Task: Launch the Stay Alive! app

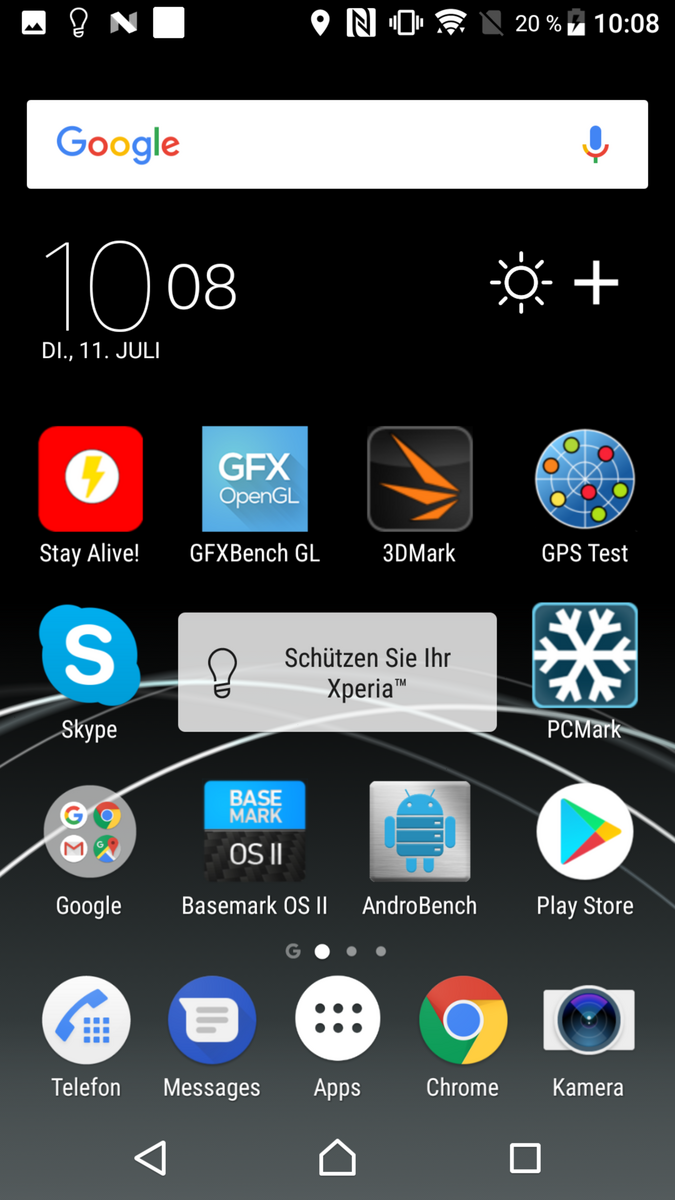Action: click(90, 479)
